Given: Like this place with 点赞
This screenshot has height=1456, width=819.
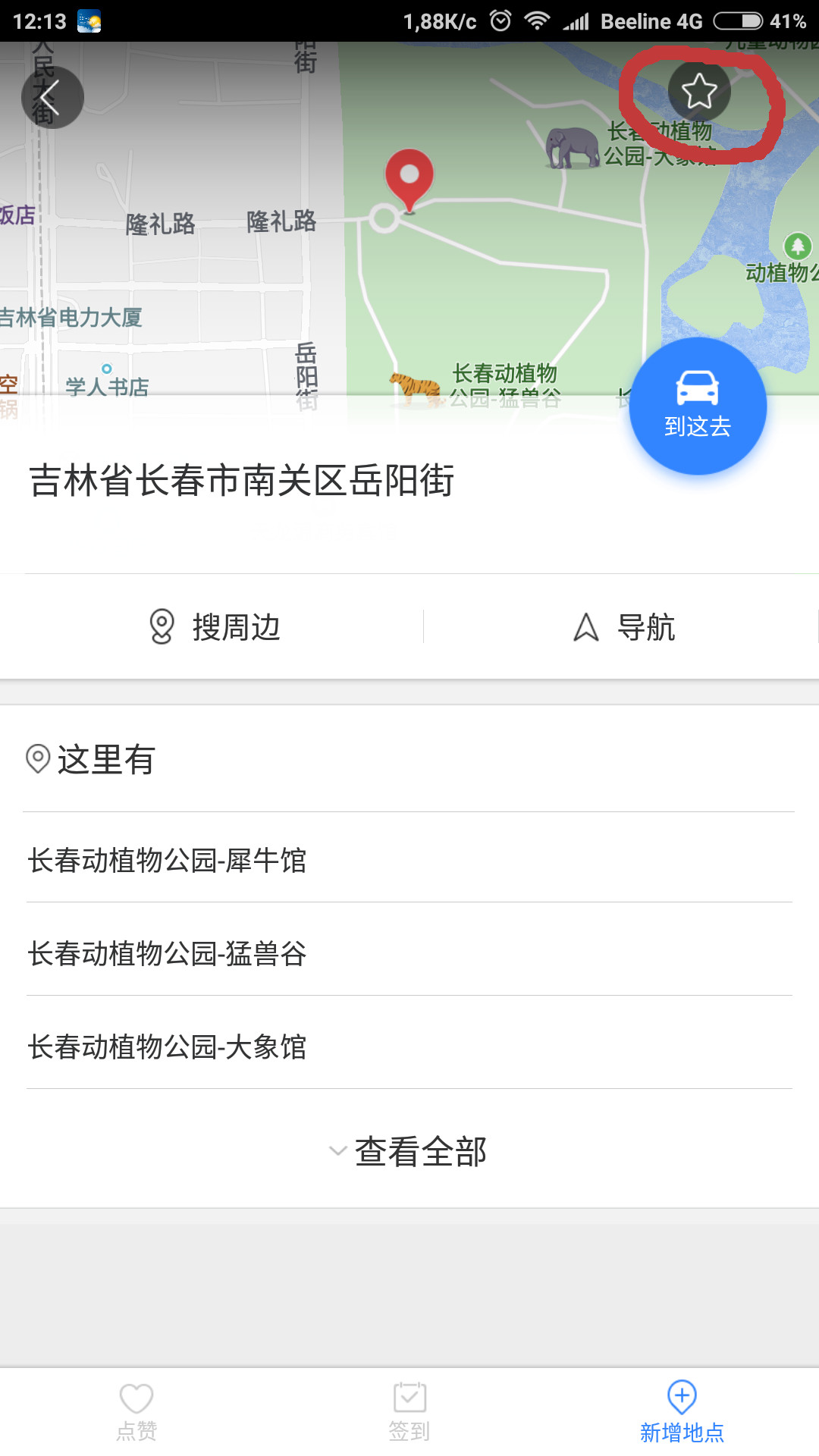Looking at the screenshot, I should [136, 1412].
